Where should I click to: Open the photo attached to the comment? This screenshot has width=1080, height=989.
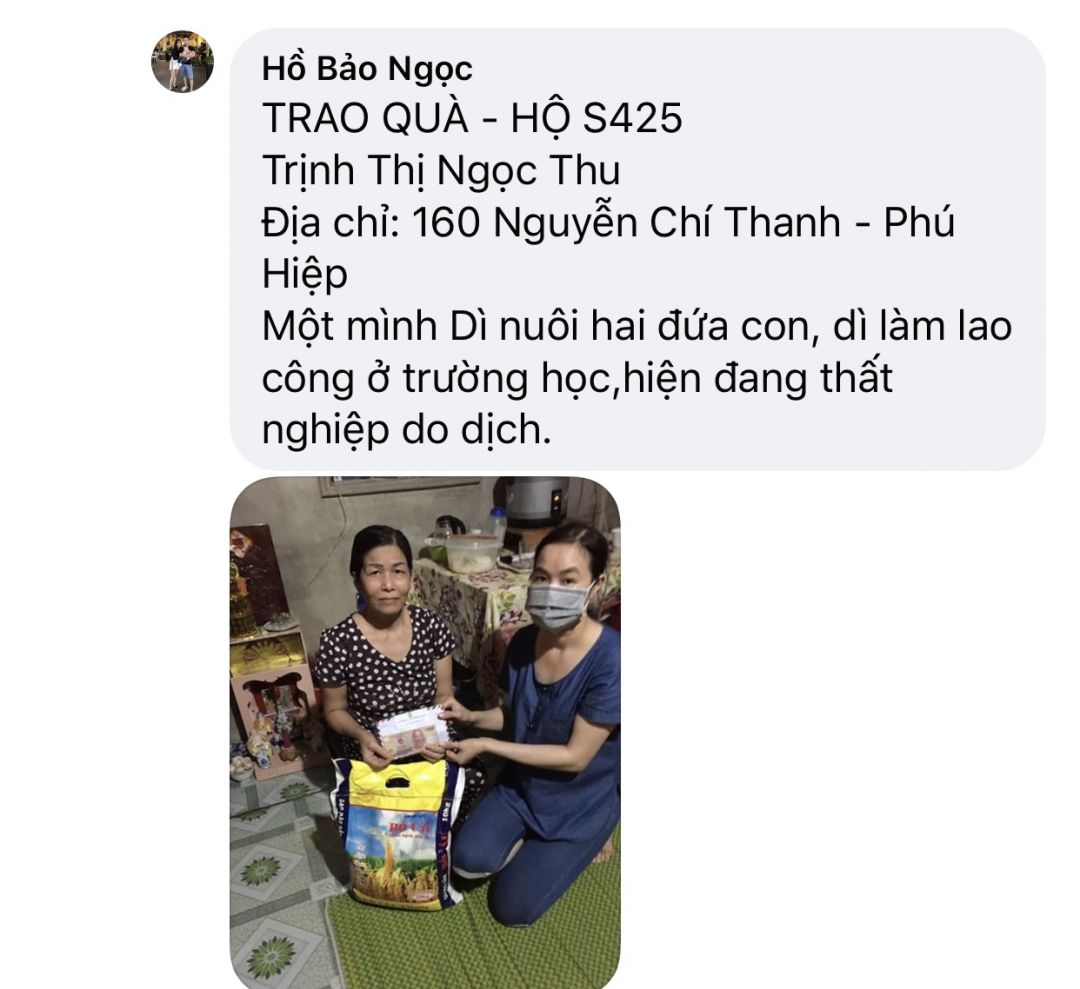[x=425, y=732]
